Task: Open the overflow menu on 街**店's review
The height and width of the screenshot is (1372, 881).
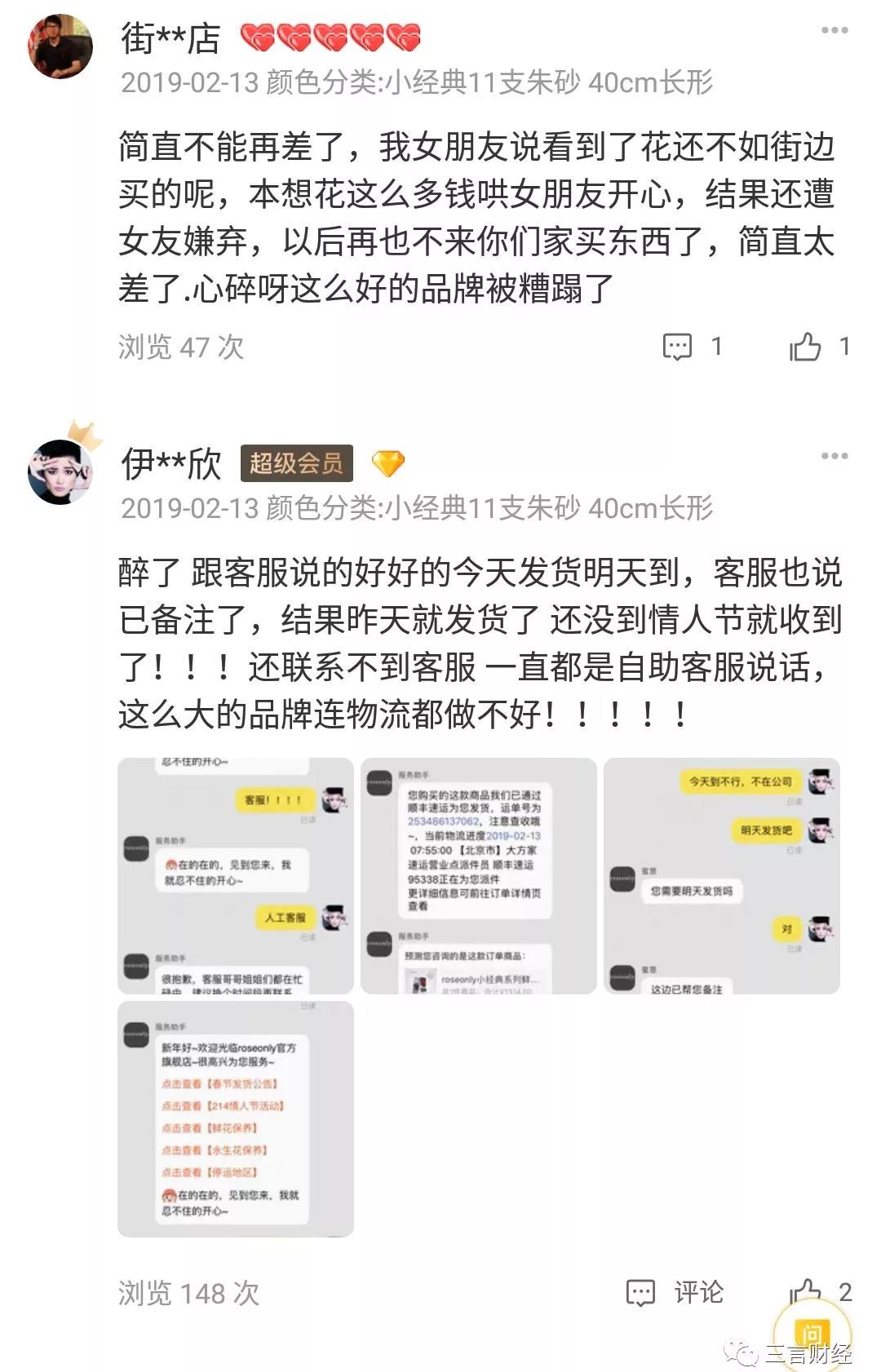Action: 834,31
